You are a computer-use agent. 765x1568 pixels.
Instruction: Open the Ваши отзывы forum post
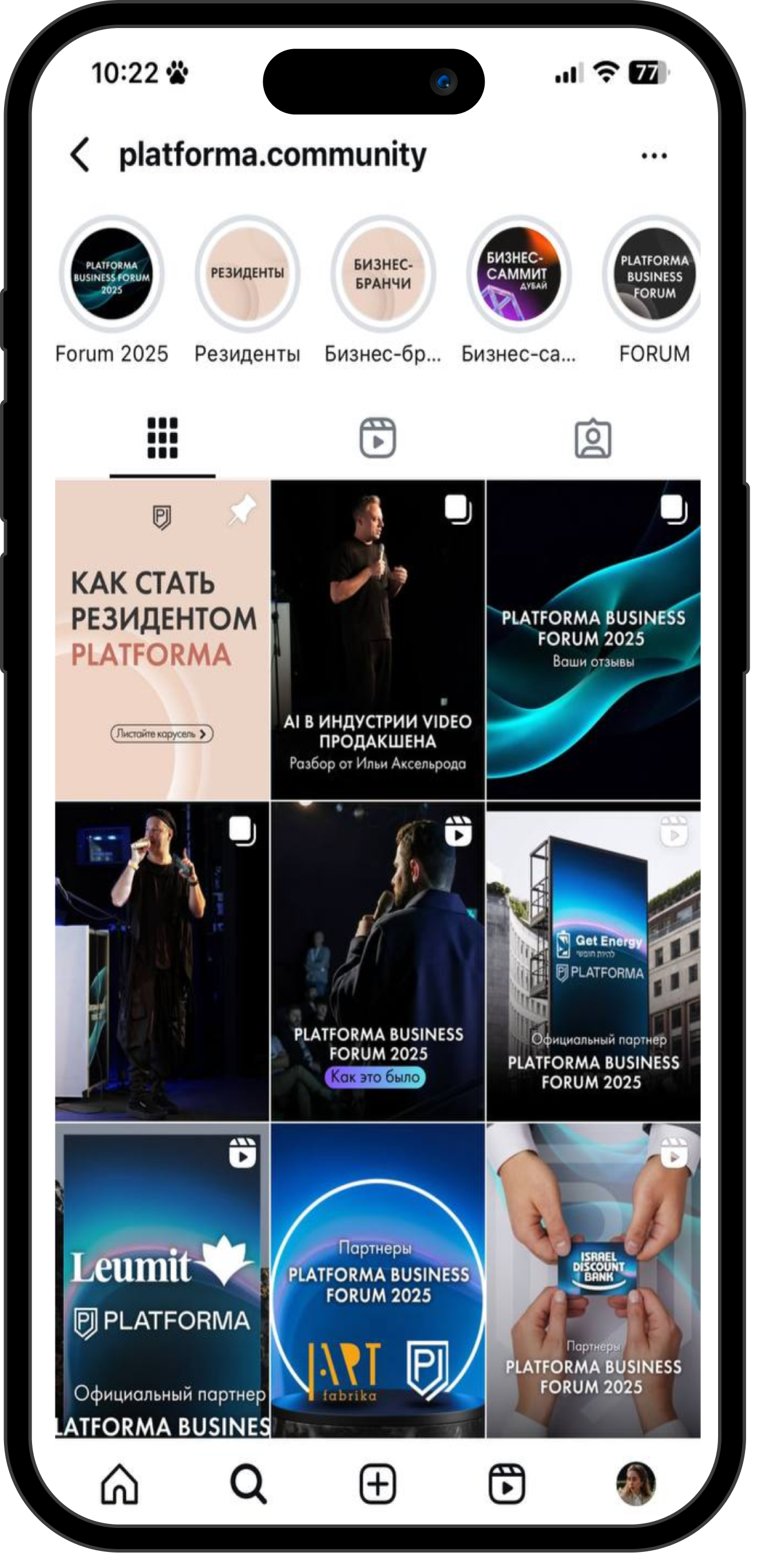click(593, 639)
